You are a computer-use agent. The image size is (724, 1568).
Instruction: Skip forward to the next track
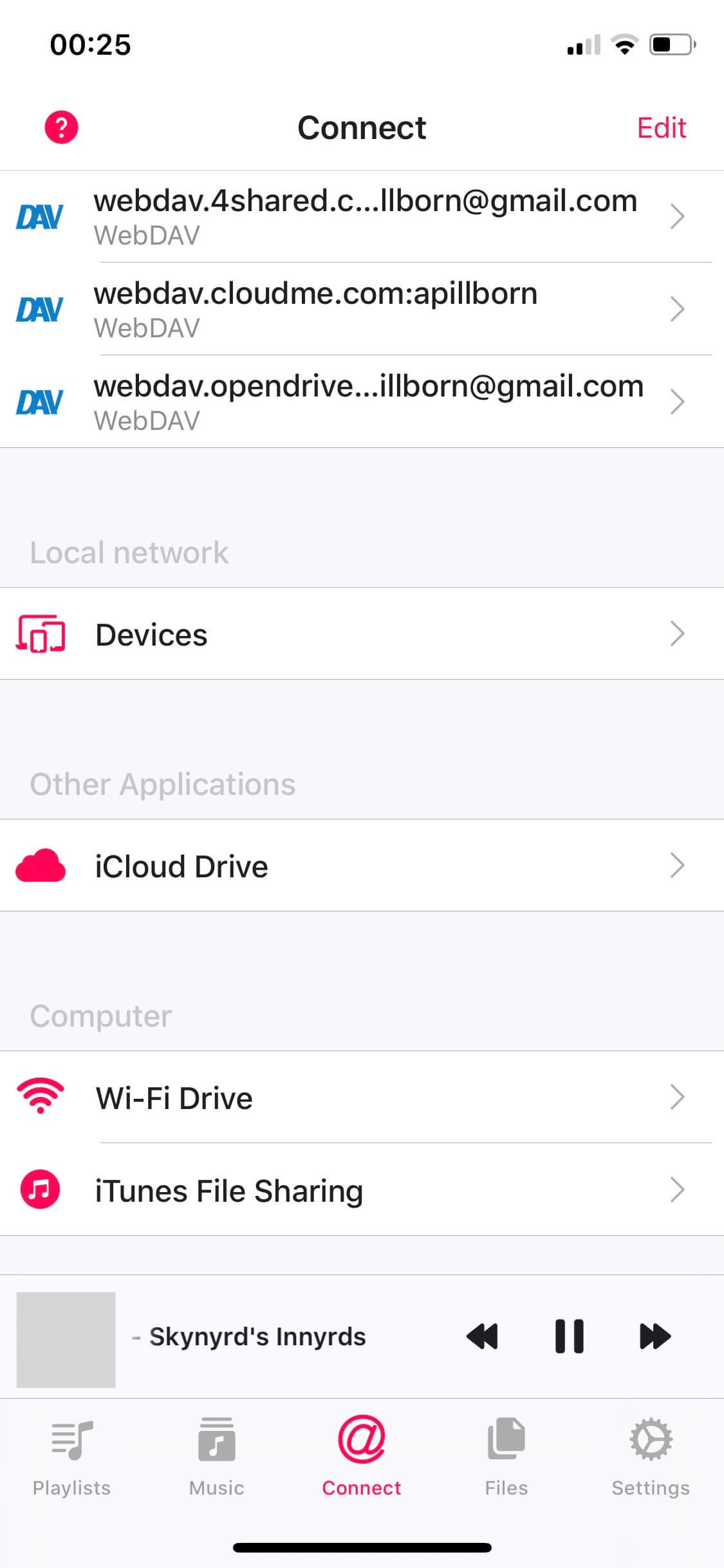[x=655, y=1336]
